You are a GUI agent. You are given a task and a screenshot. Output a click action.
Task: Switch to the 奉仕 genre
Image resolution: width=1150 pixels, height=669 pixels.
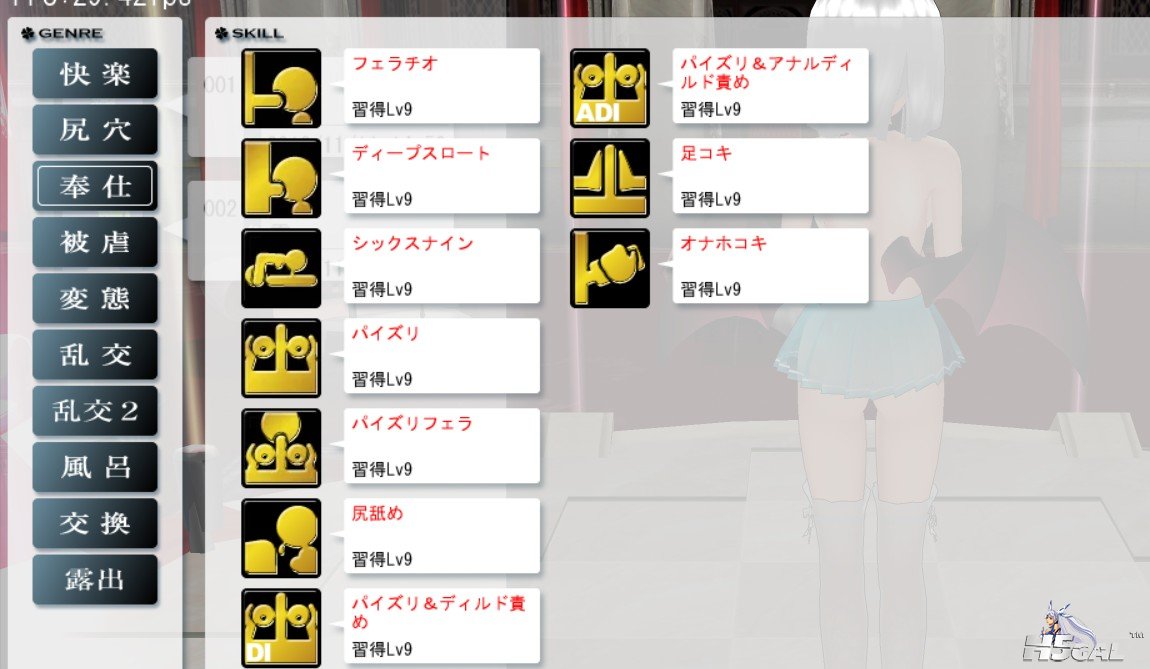point(95,186)
